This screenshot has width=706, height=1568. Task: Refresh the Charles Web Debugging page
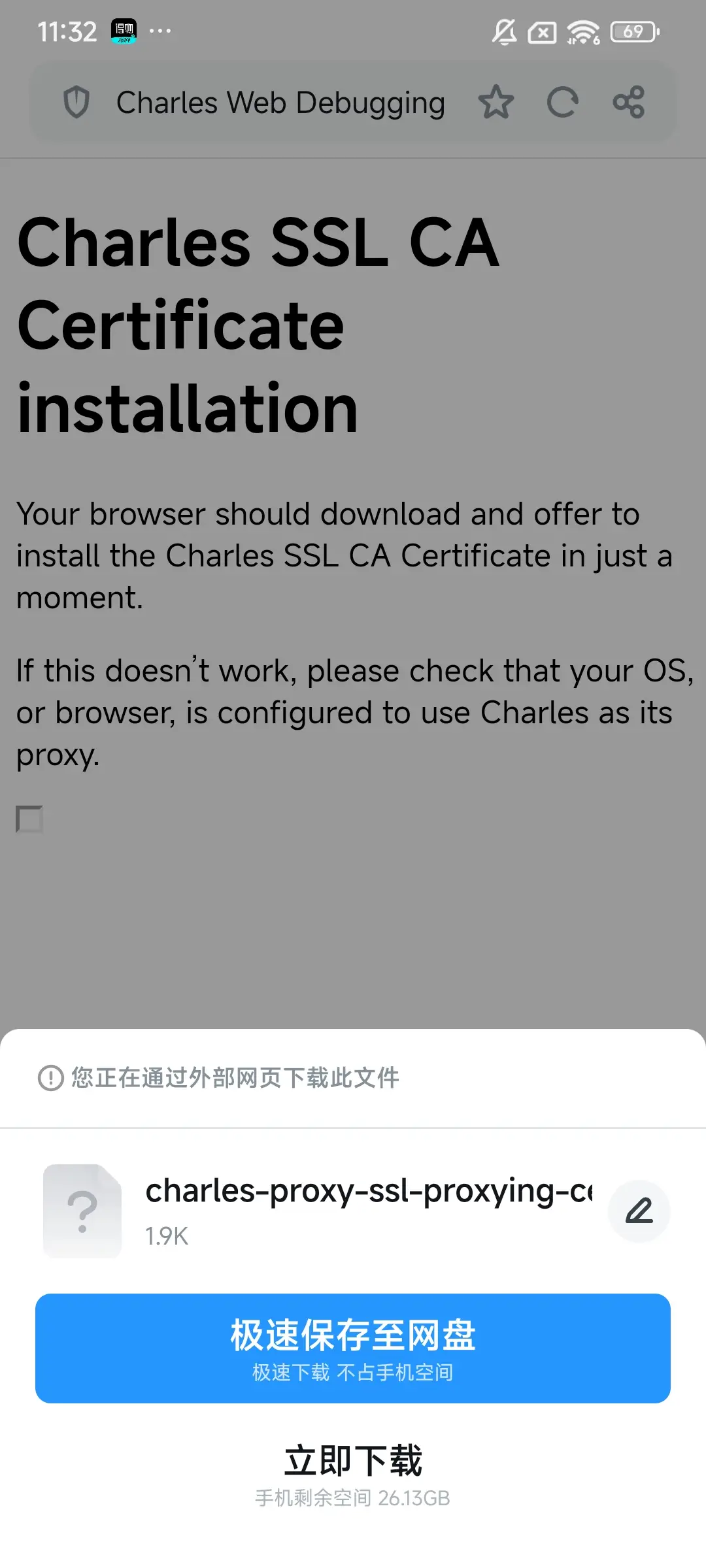tap(563, 103)
